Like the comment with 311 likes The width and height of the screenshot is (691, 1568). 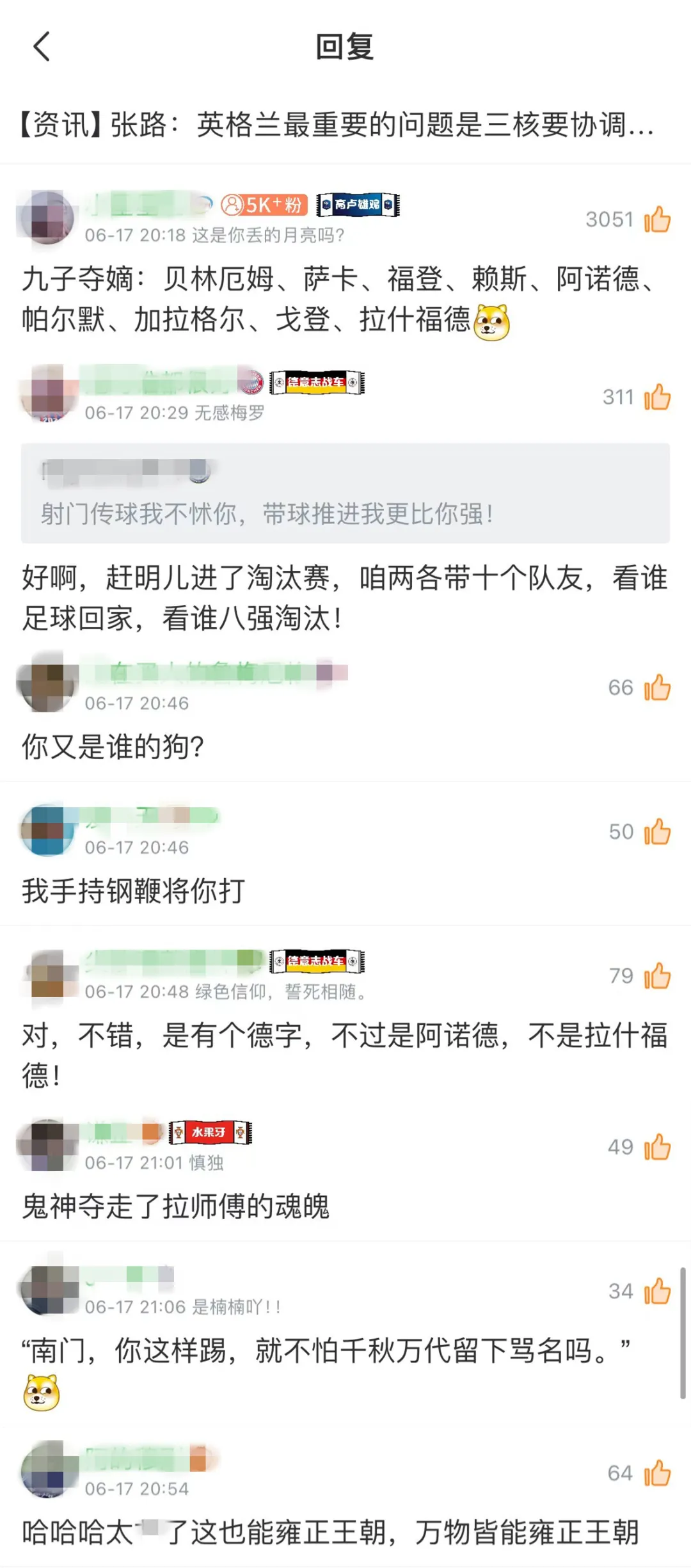[x=657, y=397]
